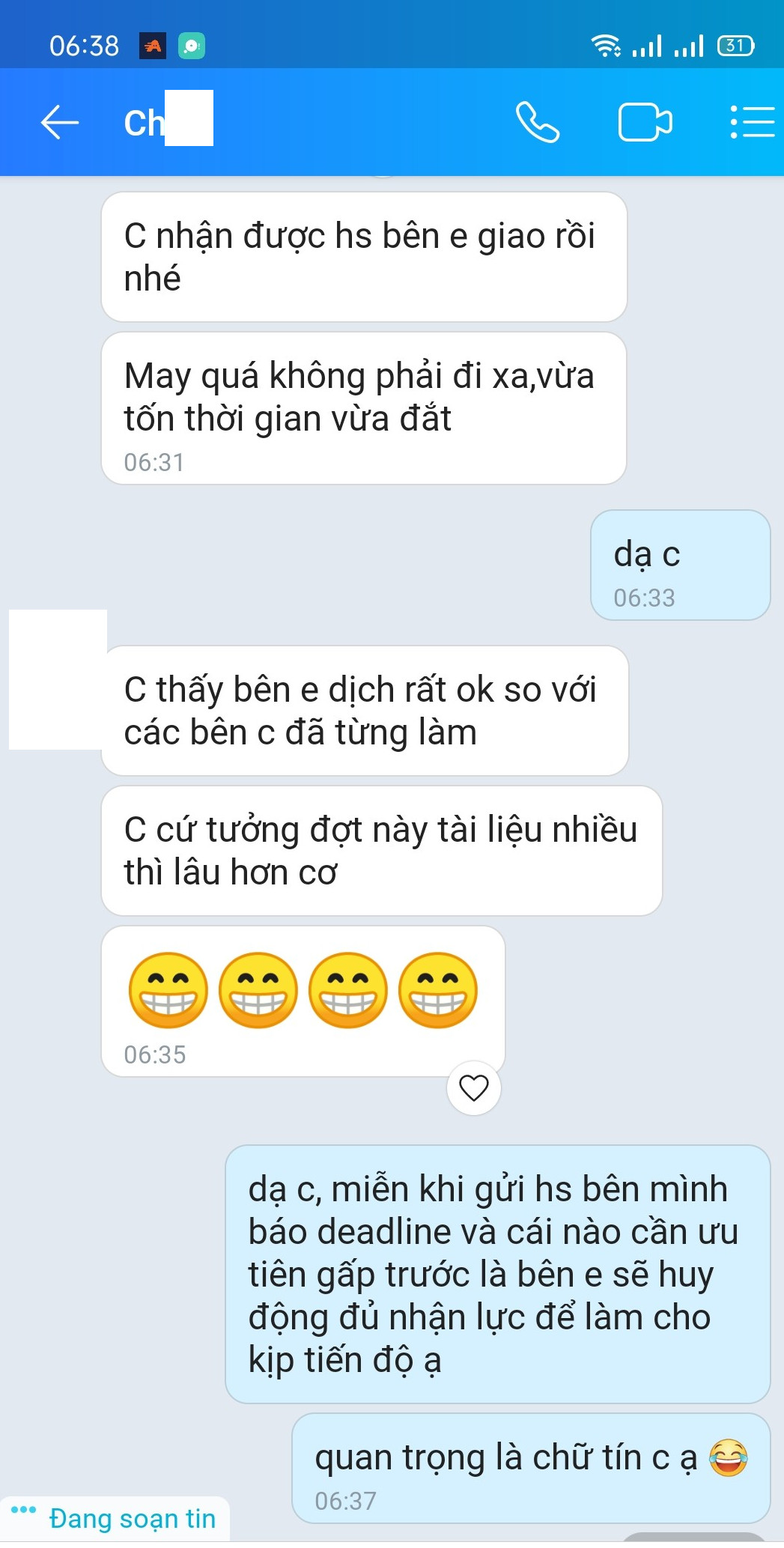The height and width of the screenshot is (1548, 784).
Task: Open the conversation options menu
Action: tap(752, 122)
